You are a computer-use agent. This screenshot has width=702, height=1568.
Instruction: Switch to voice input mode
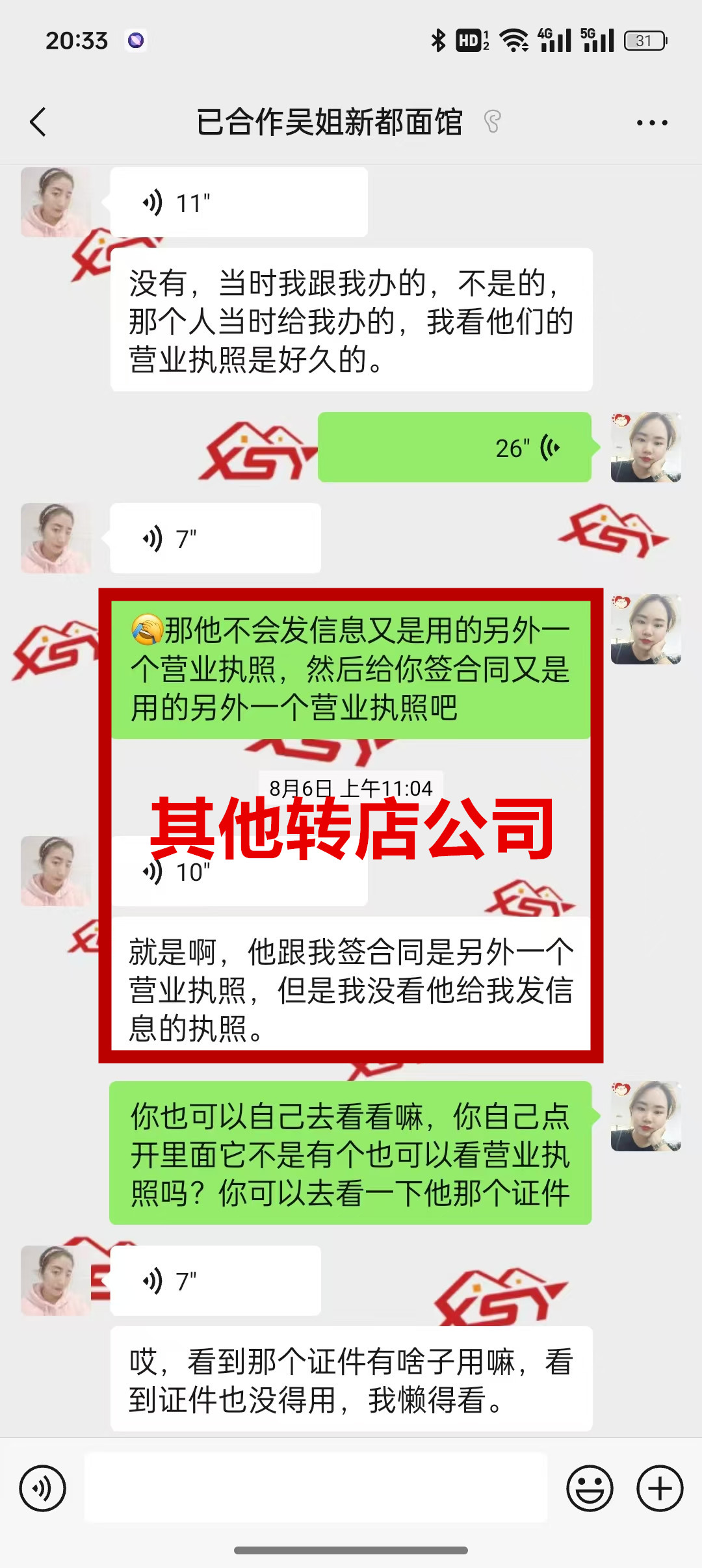tap(42, 1488)
